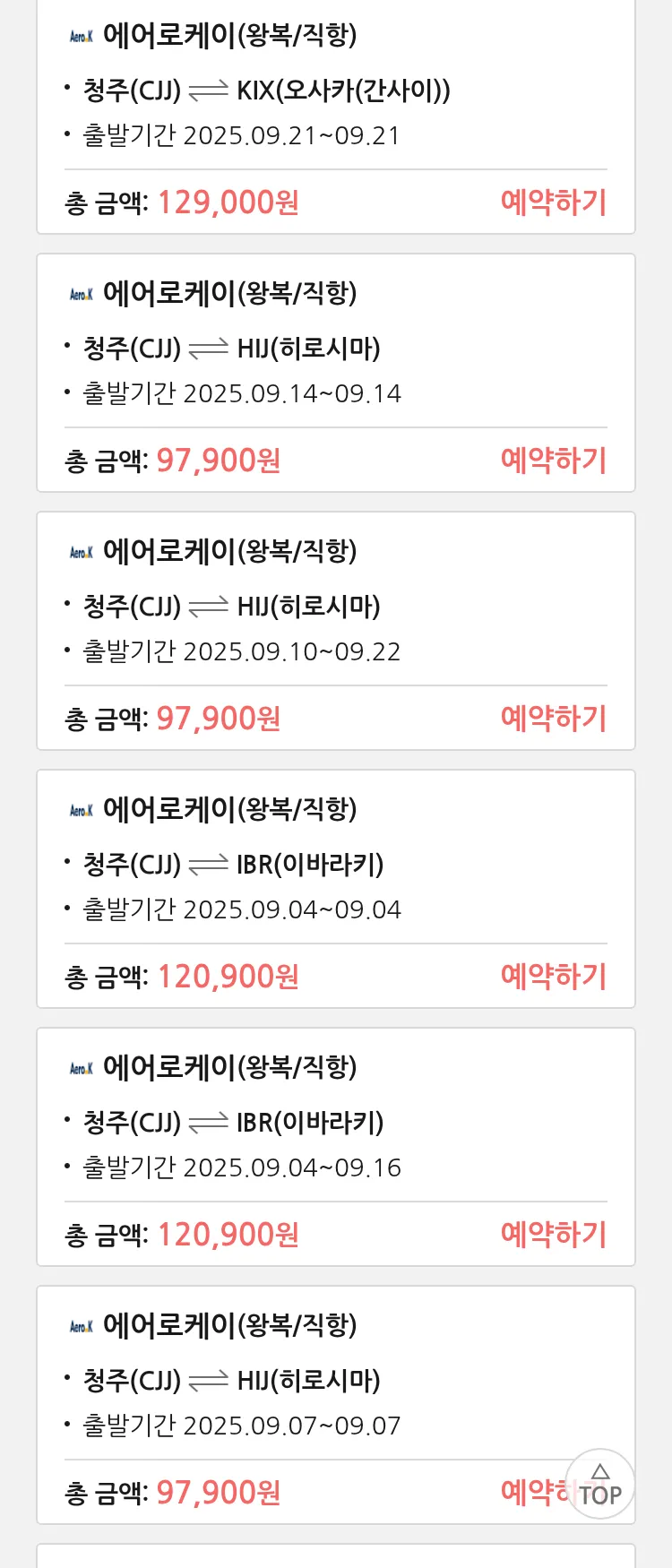Viewport: 672px width, 1568px height.
Task: Jump back to top with TOP button
Action: click(599, 1485)
